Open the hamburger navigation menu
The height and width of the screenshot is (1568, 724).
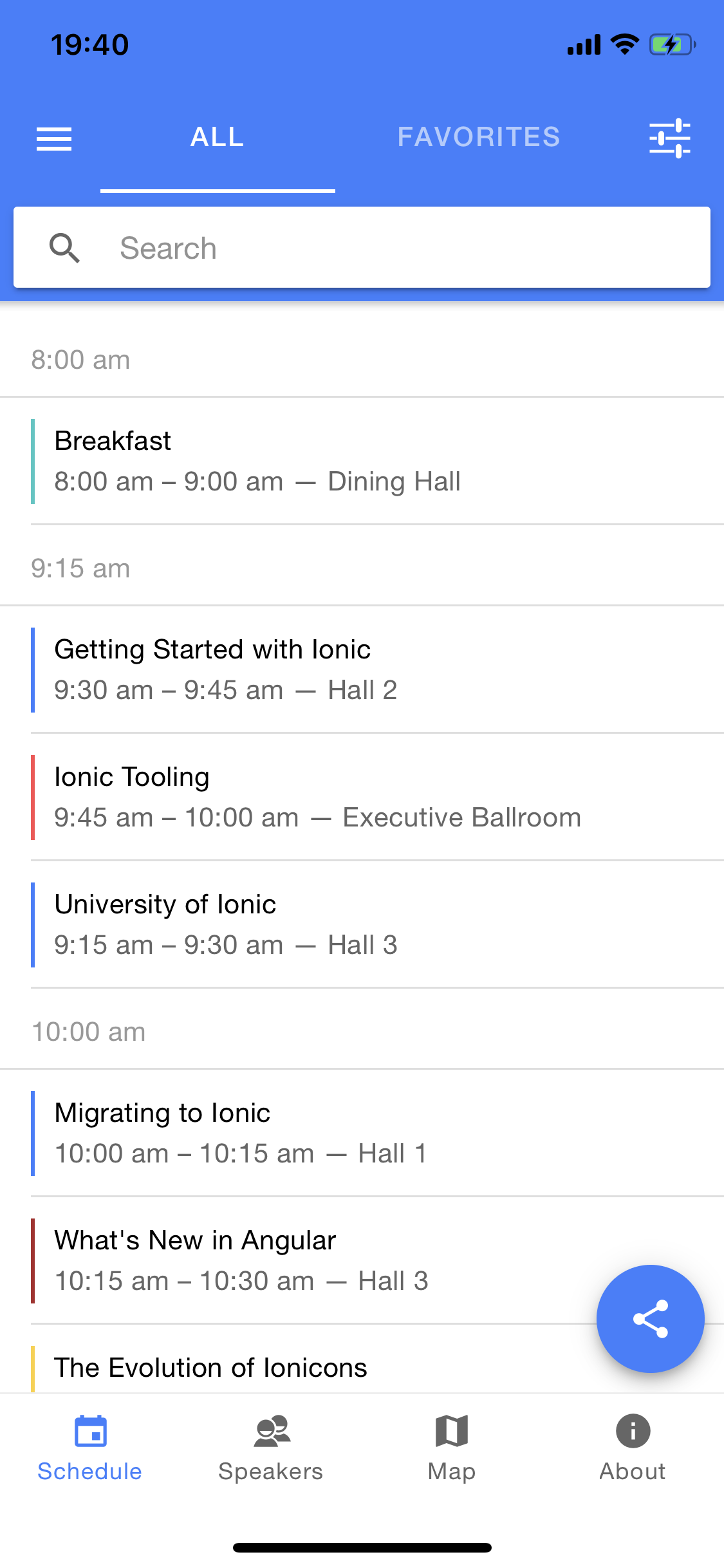(54, 138)
